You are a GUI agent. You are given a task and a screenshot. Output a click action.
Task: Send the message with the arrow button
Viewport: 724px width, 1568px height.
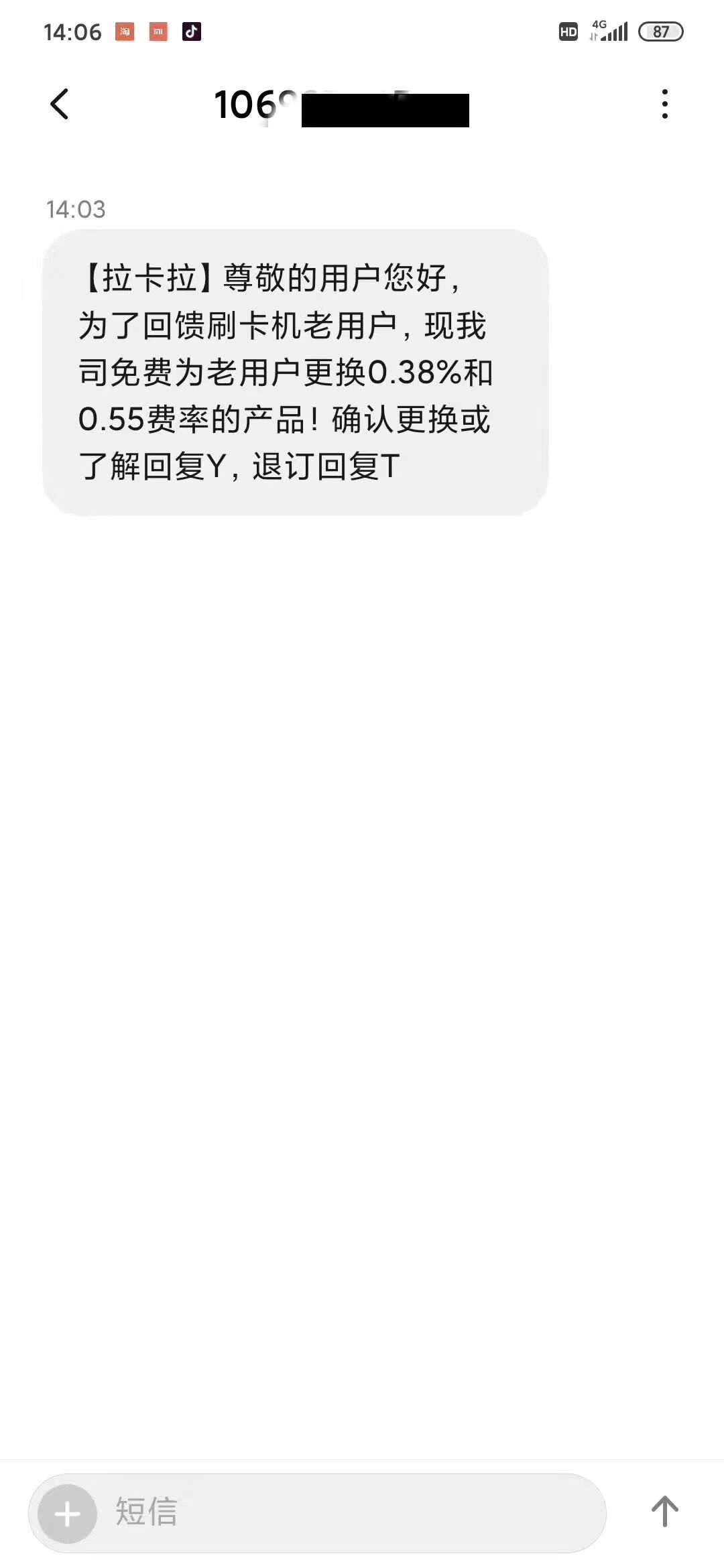click(664, 1512)
